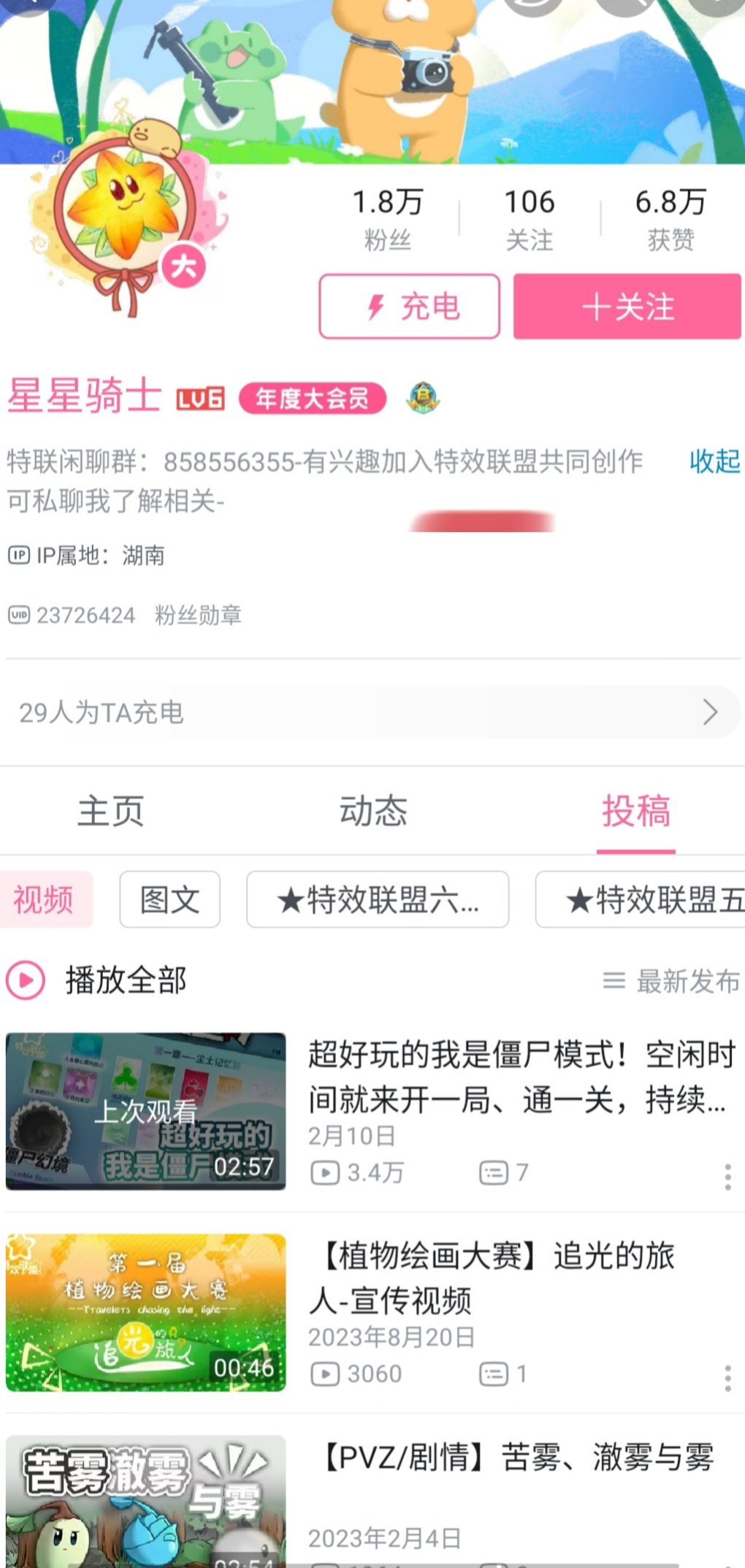Click the UID badge icon before 23726424
745x1568 pixels.
click(x=18, y=615)
